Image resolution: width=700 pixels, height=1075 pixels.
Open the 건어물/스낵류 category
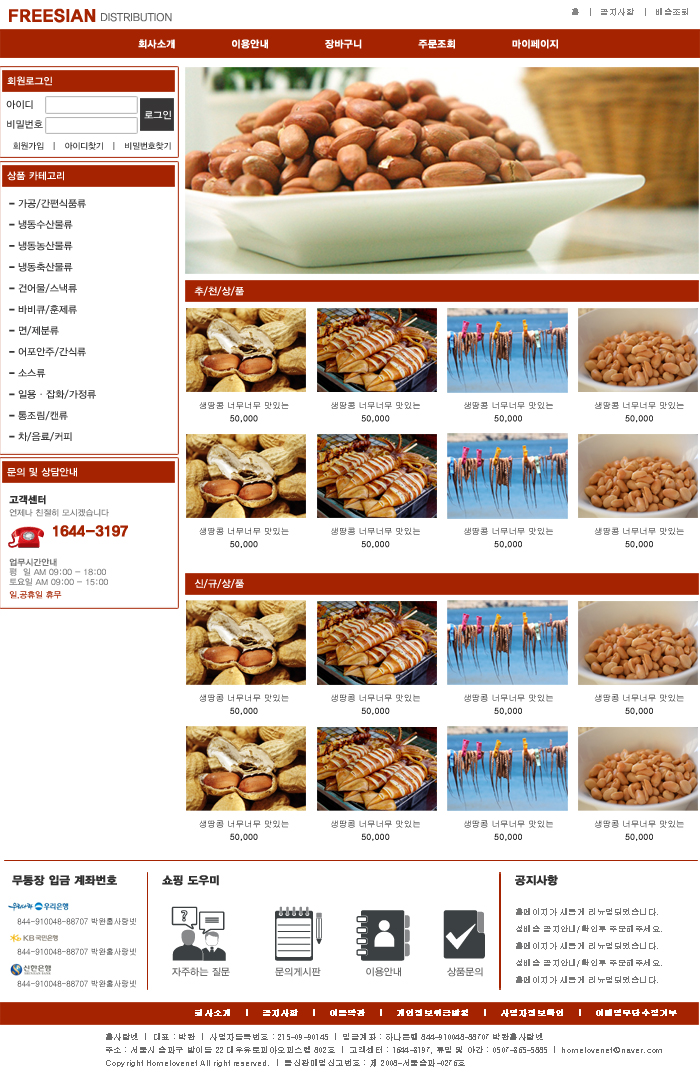click(x=47, y=288)
